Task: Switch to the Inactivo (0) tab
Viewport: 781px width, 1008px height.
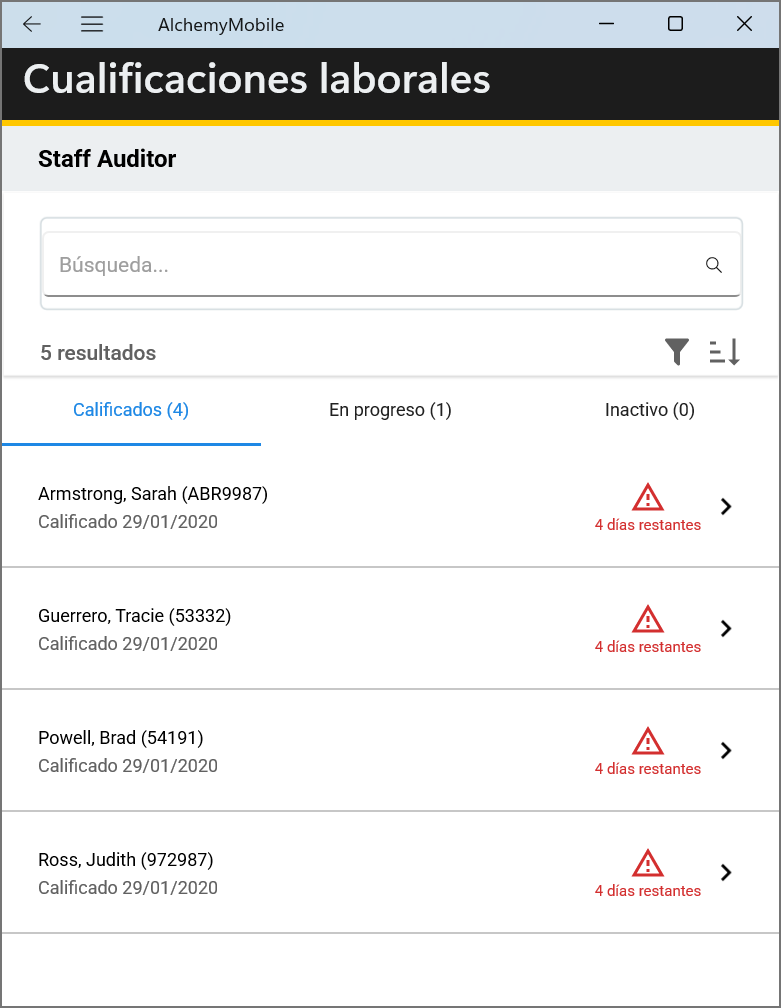Action: pyautogui.click(x=650, y=410)
